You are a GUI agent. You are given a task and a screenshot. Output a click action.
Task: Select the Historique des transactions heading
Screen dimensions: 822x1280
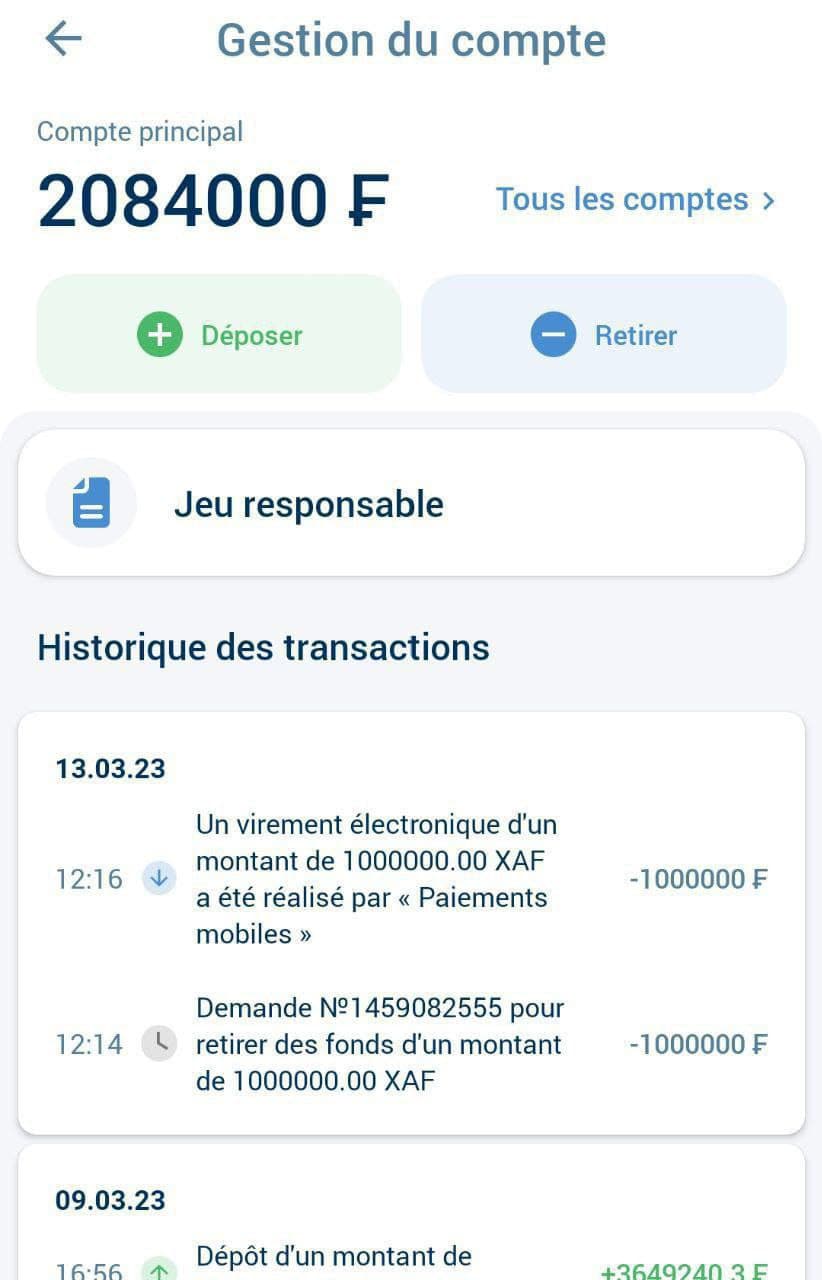coord(263,647)
